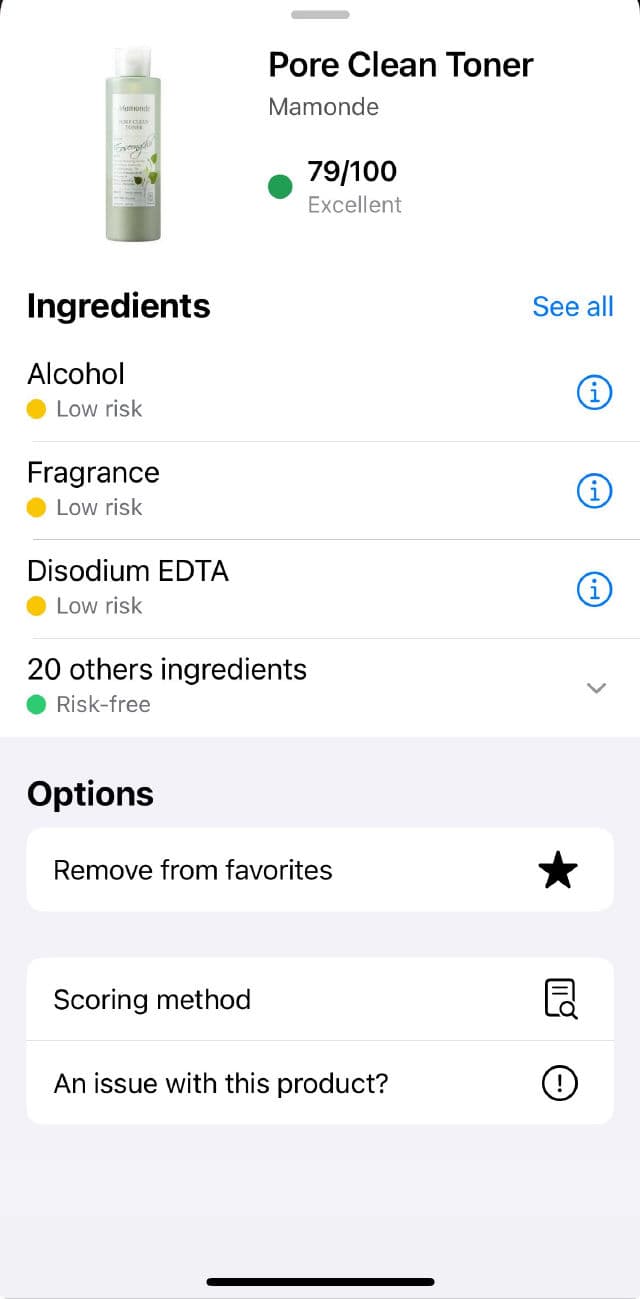
Task: View Fragrance ingredient info
Action: tap(594, 491)
